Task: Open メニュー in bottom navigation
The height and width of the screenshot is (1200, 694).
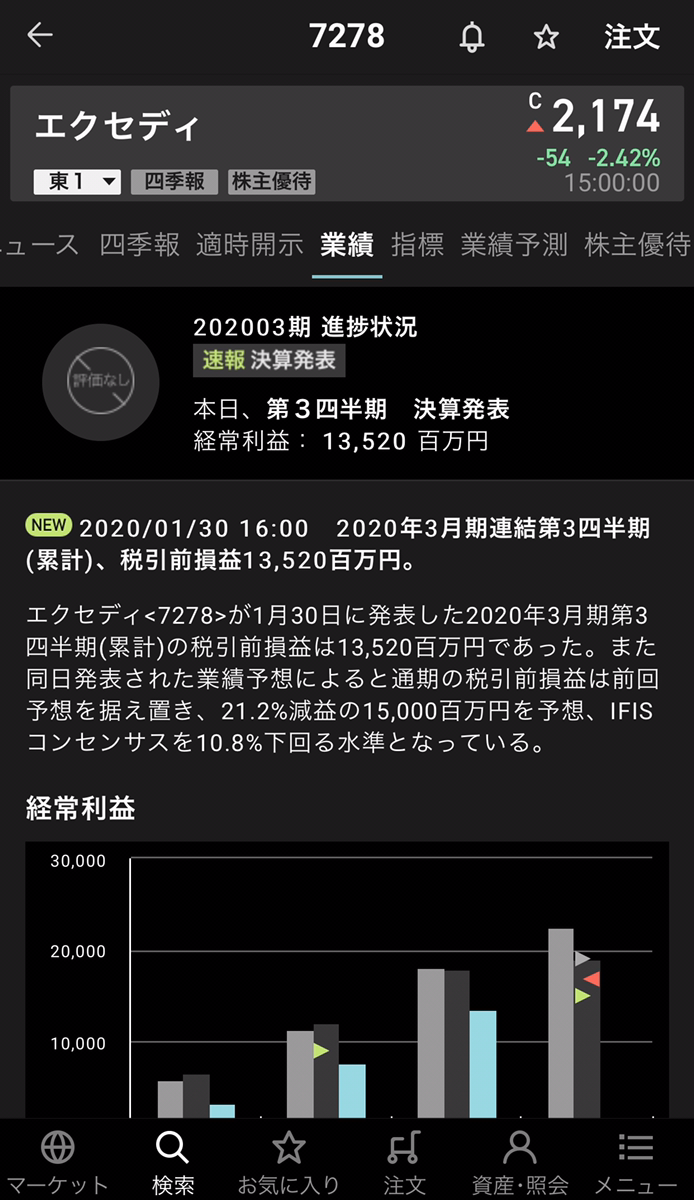Action: pos(636,1160)
